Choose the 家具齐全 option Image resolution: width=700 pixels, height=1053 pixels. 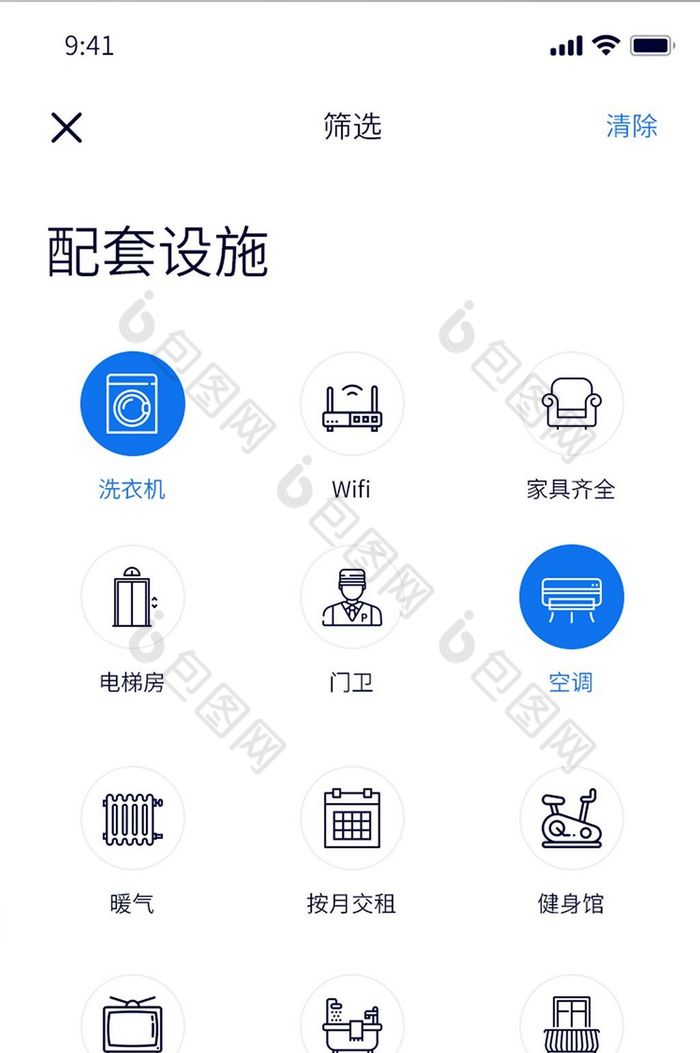coord(571,403)
